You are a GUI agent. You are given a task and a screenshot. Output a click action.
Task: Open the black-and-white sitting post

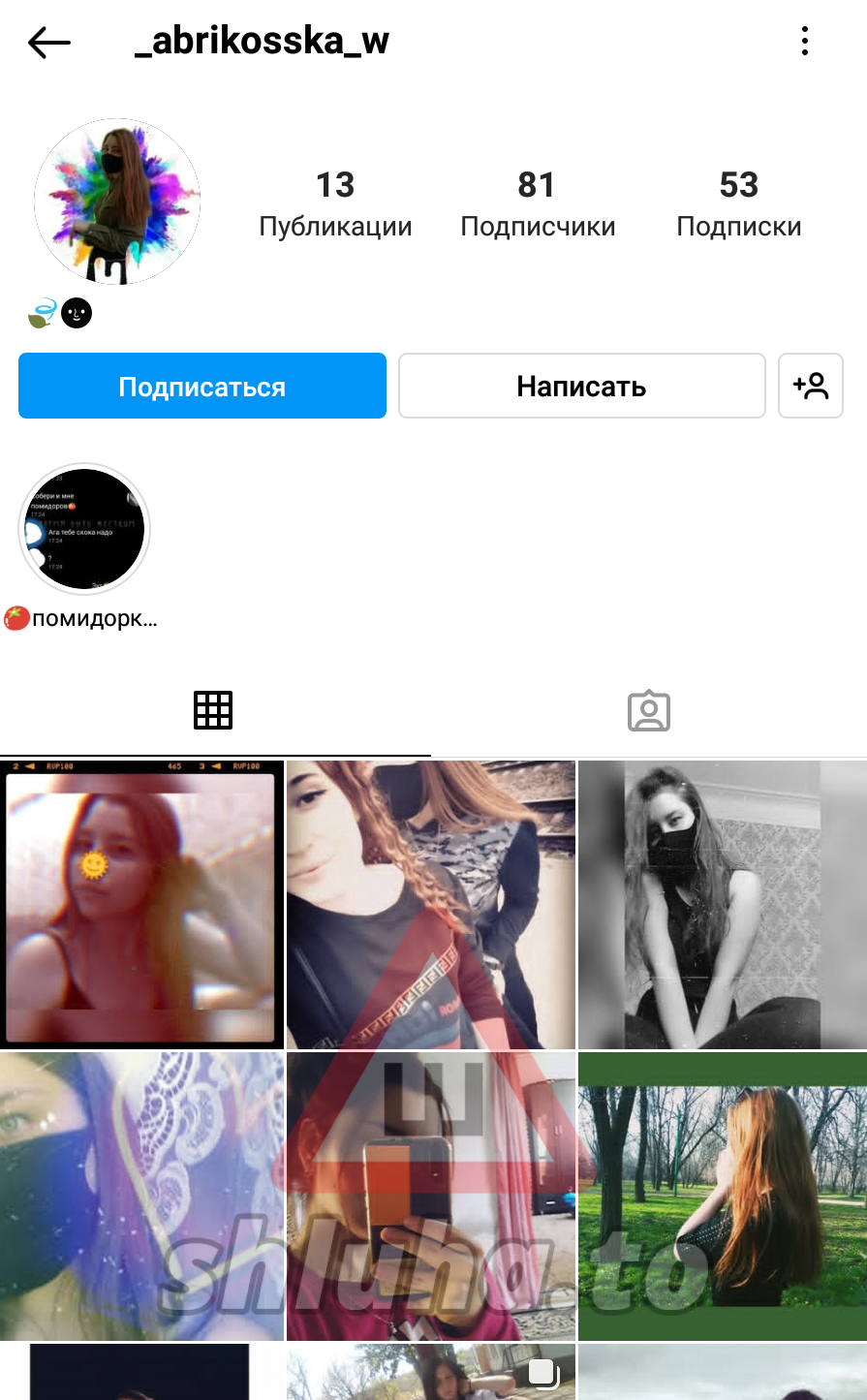[722, 904]
